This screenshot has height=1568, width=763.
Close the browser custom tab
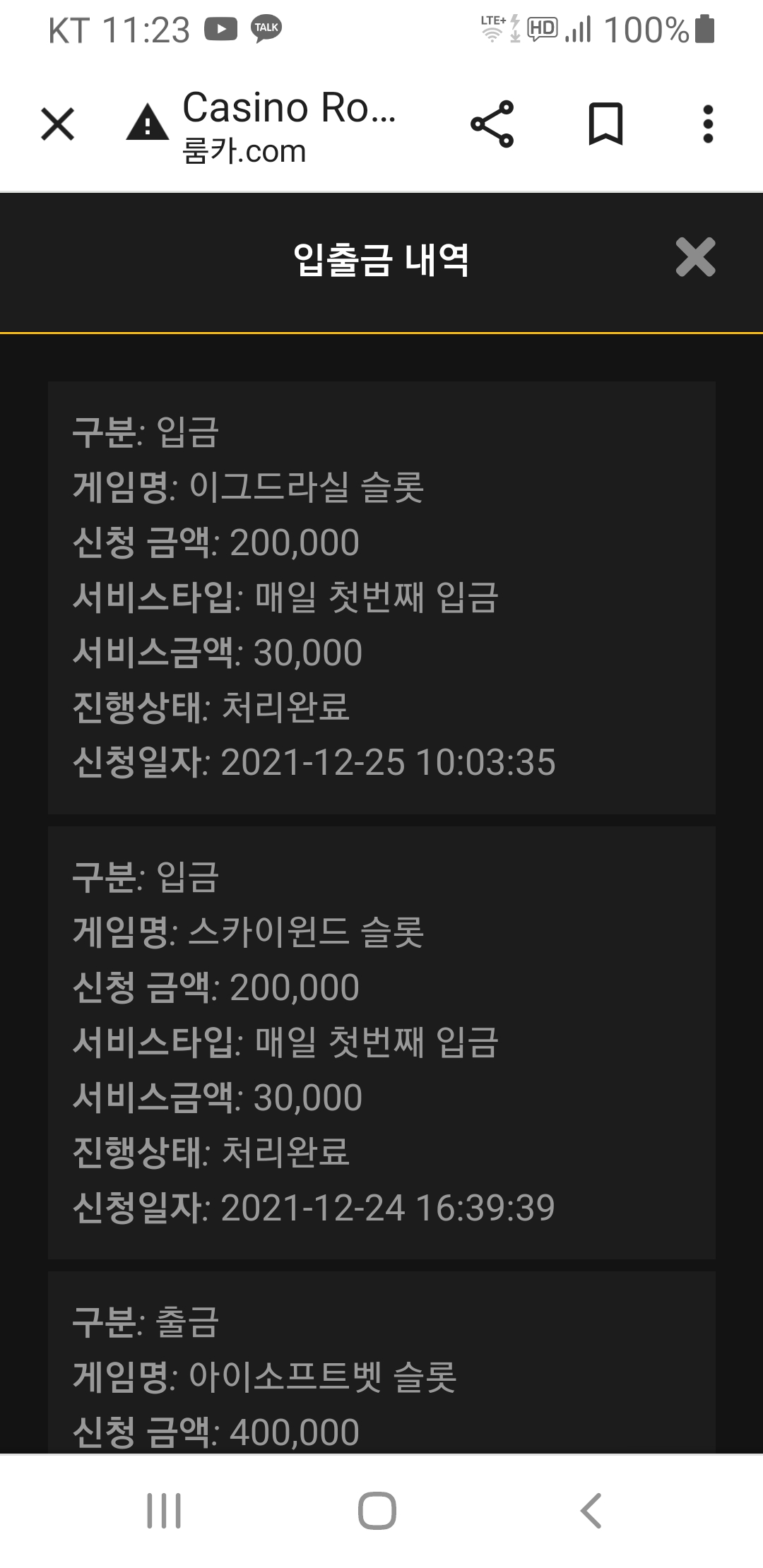(58, 124)
